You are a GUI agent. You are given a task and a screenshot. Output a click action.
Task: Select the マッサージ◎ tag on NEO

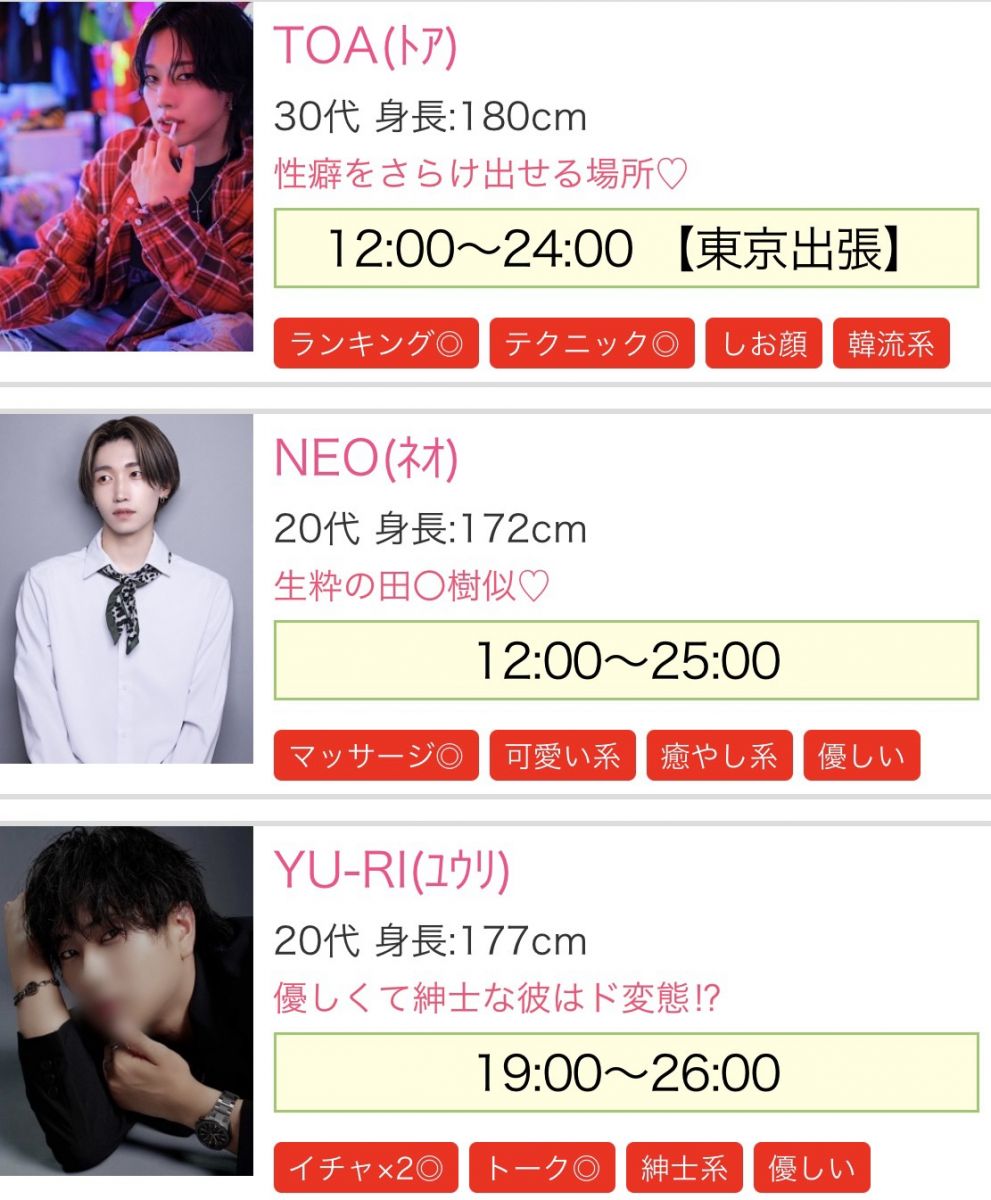[376, 756]
